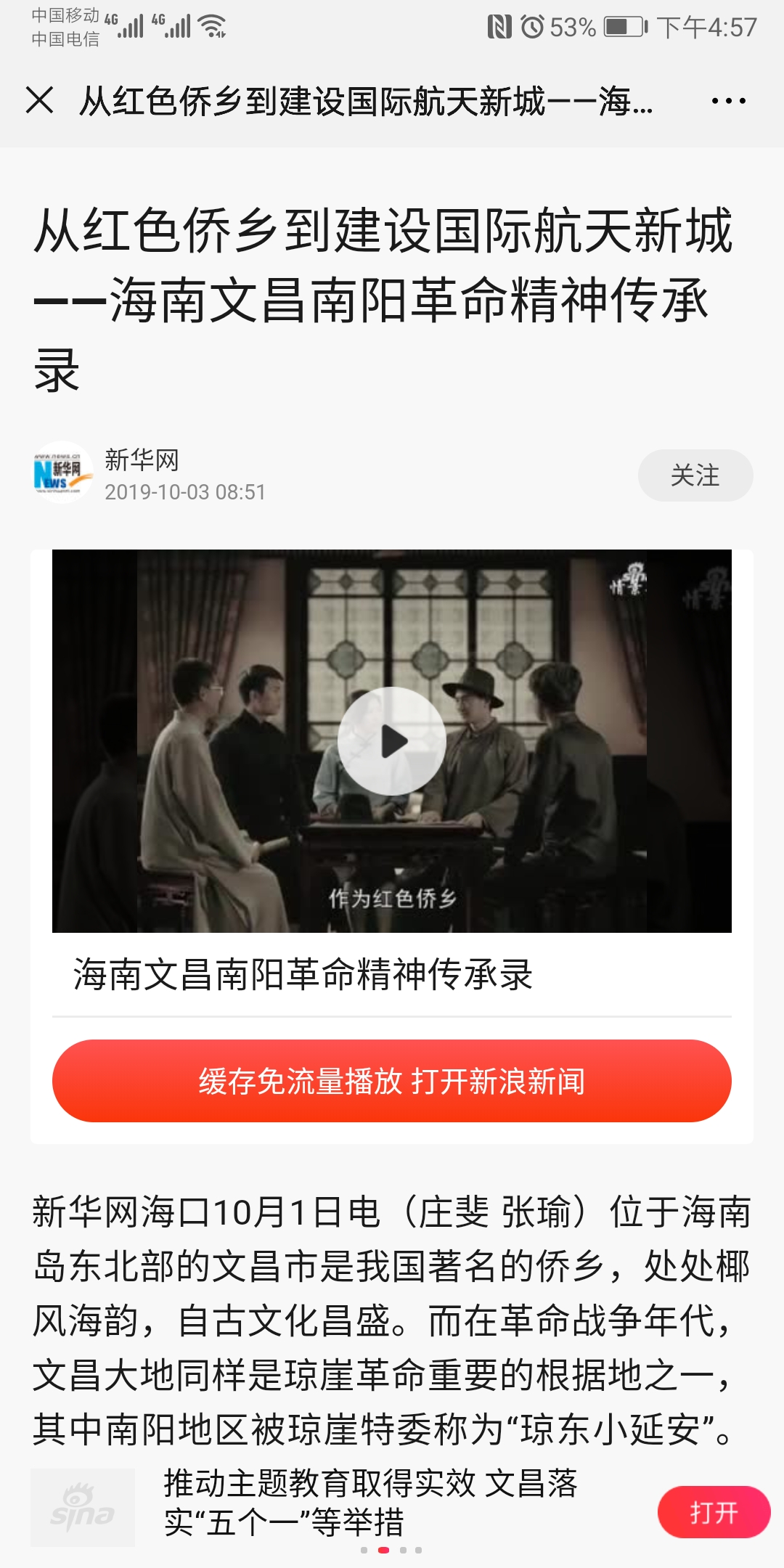Follow 新华网 with the 关注 button
The height and width of the screenshot is (1568, 784).
tap(695, 475)
